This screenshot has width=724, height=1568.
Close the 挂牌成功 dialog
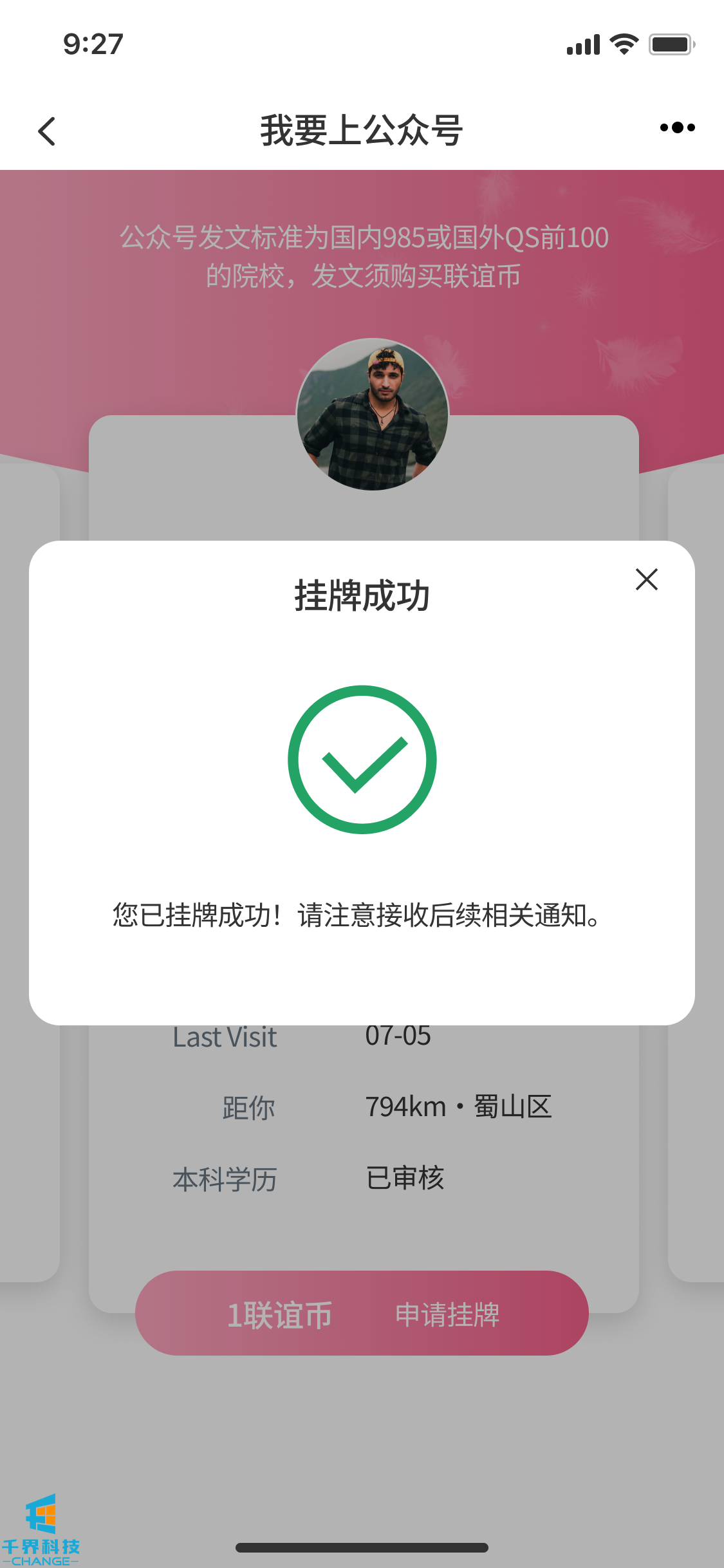pyautogui.click(x=646, y=579)
